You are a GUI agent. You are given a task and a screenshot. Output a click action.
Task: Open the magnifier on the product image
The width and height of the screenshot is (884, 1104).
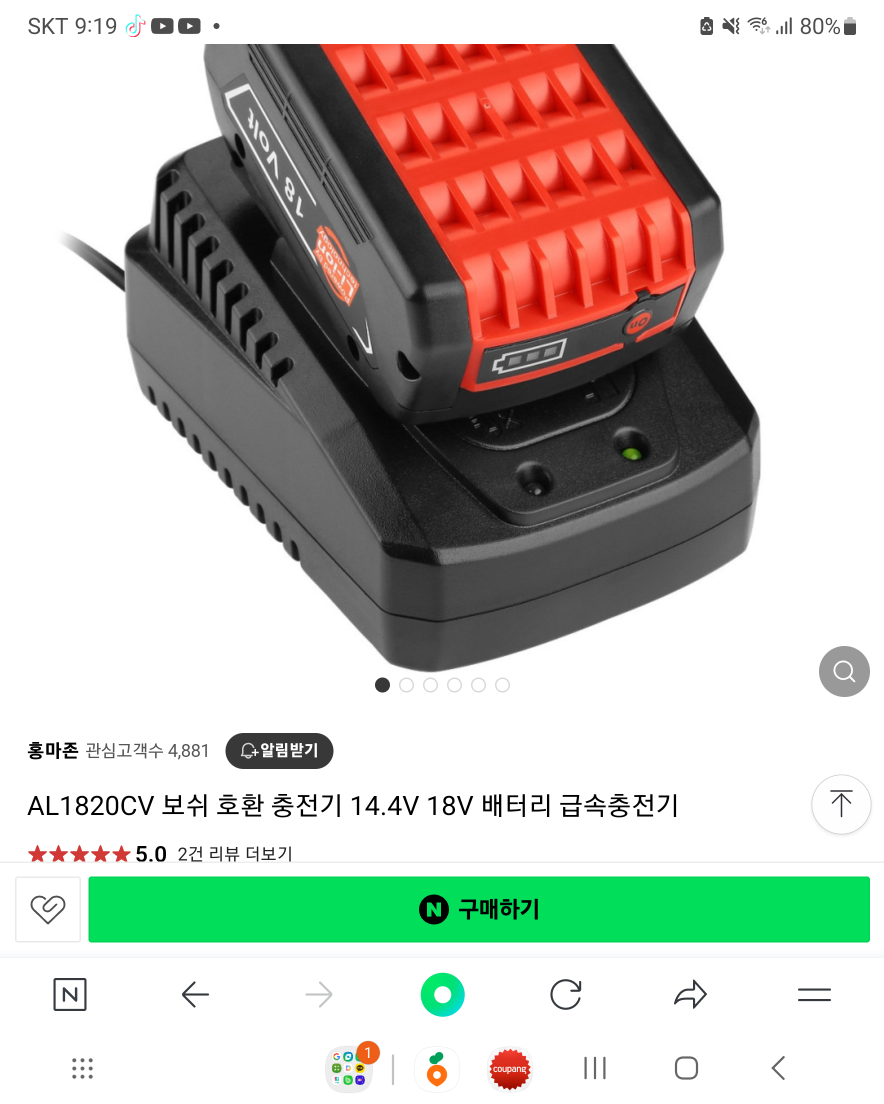click(844, 670)
